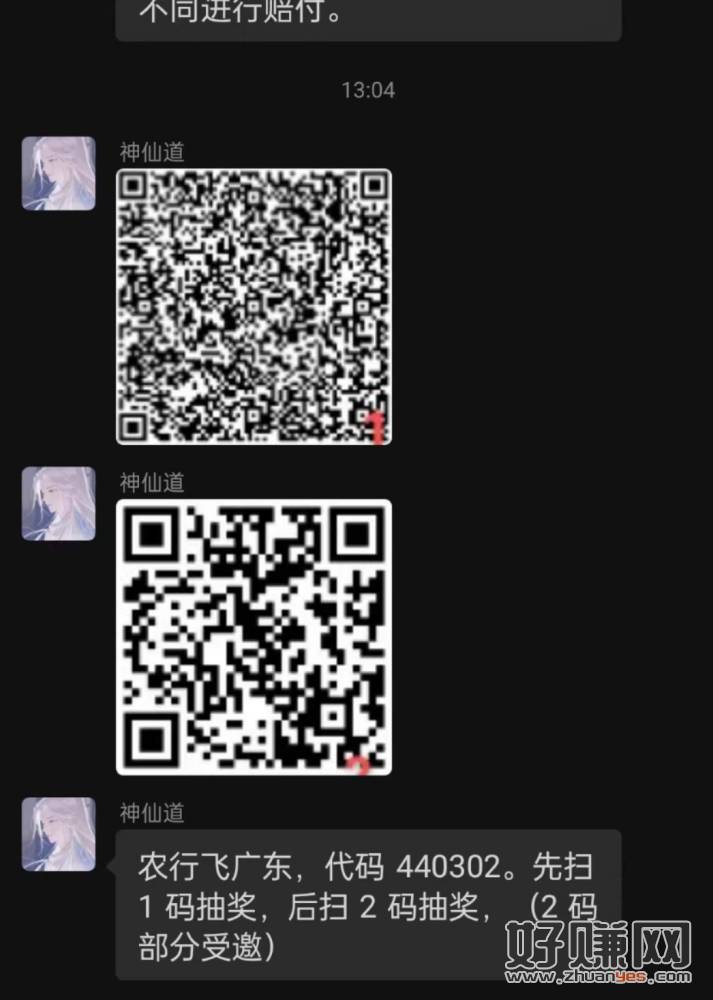Tap 神仙道's avatar beside the first QR image

[59, 173]
